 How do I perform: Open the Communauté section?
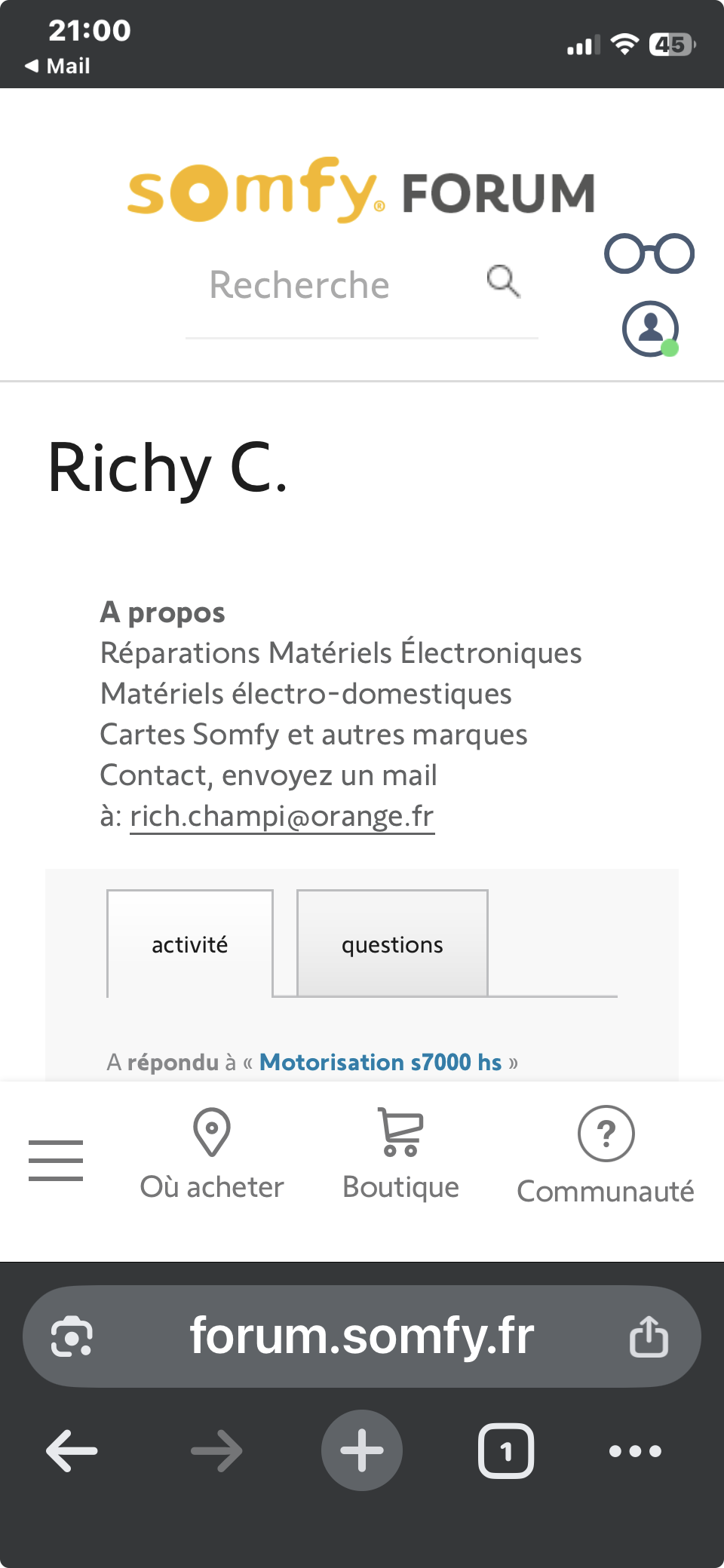[606, 1155]
